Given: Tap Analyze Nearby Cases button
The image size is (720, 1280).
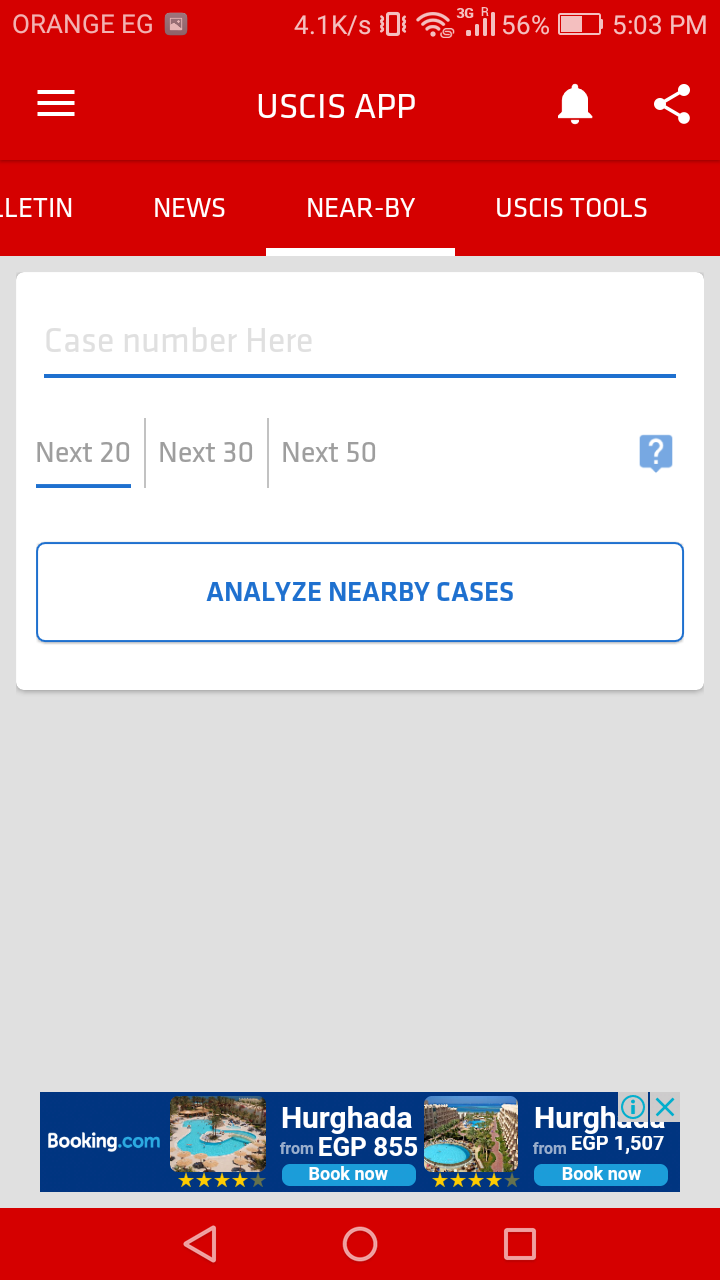Looking at the screenshot, I should [x=360, y=592].
